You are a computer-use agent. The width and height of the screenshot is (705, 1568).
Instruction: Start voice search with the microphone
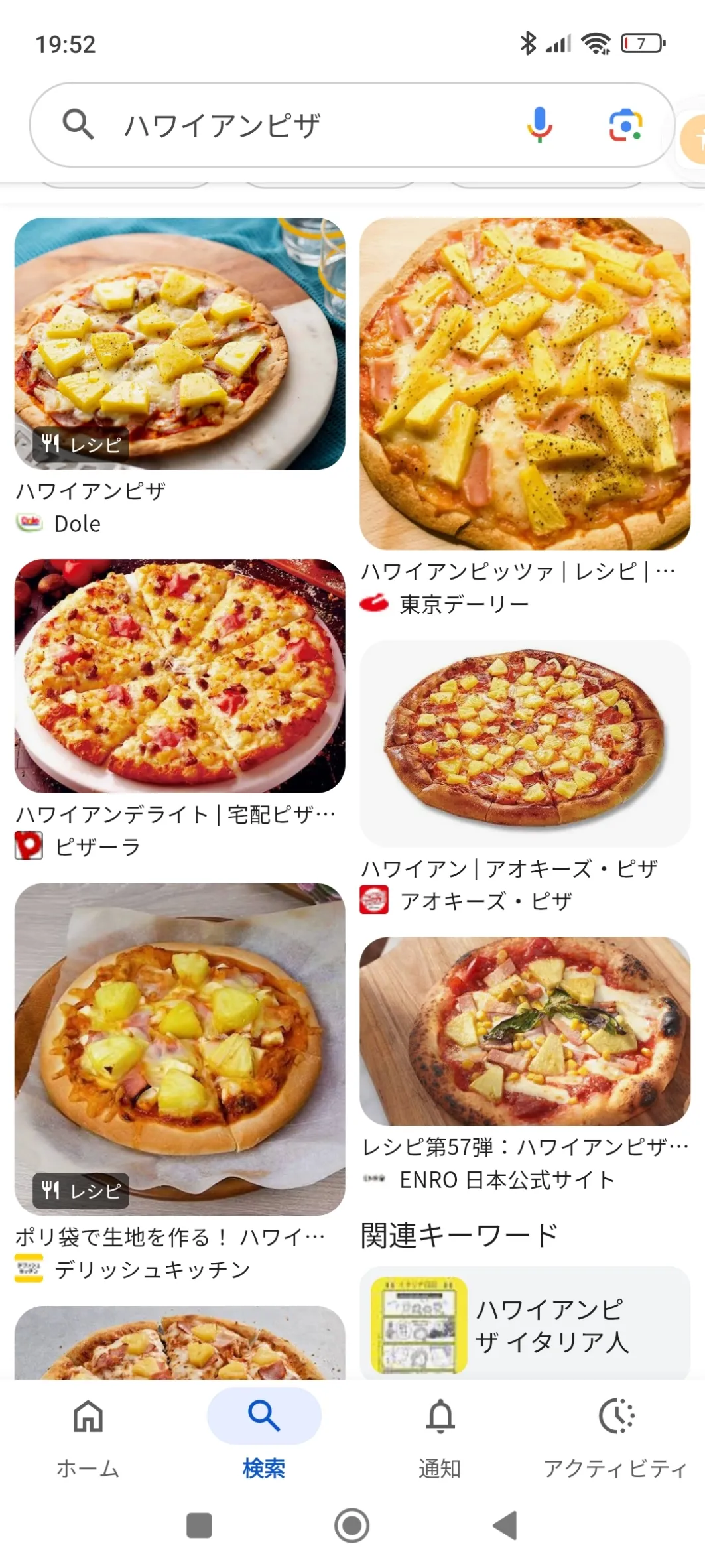pyautogui.click(x=540, y=125)
